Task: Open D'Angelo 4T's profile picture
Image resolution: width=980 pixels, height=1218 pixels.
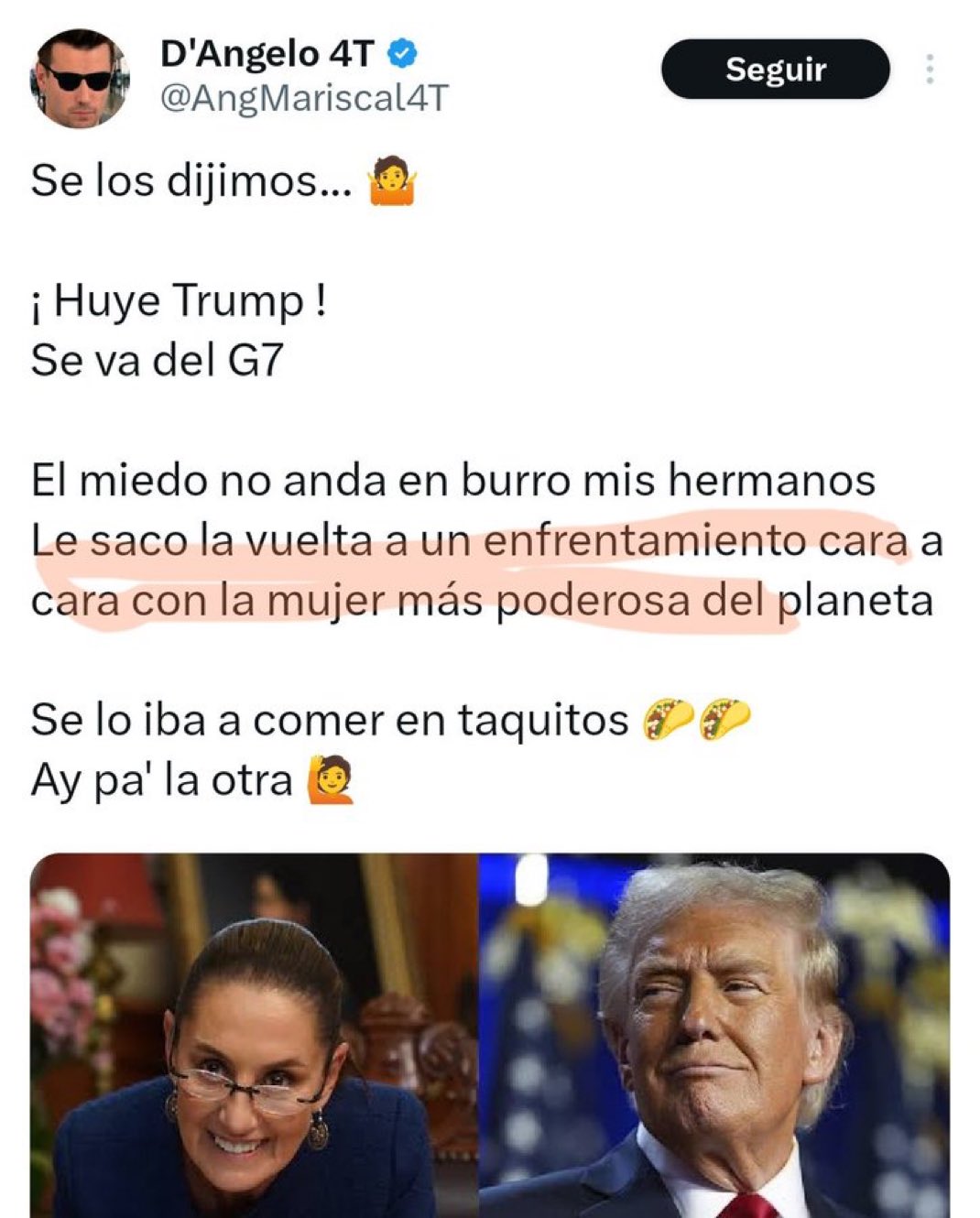Action: coord(80,79)
